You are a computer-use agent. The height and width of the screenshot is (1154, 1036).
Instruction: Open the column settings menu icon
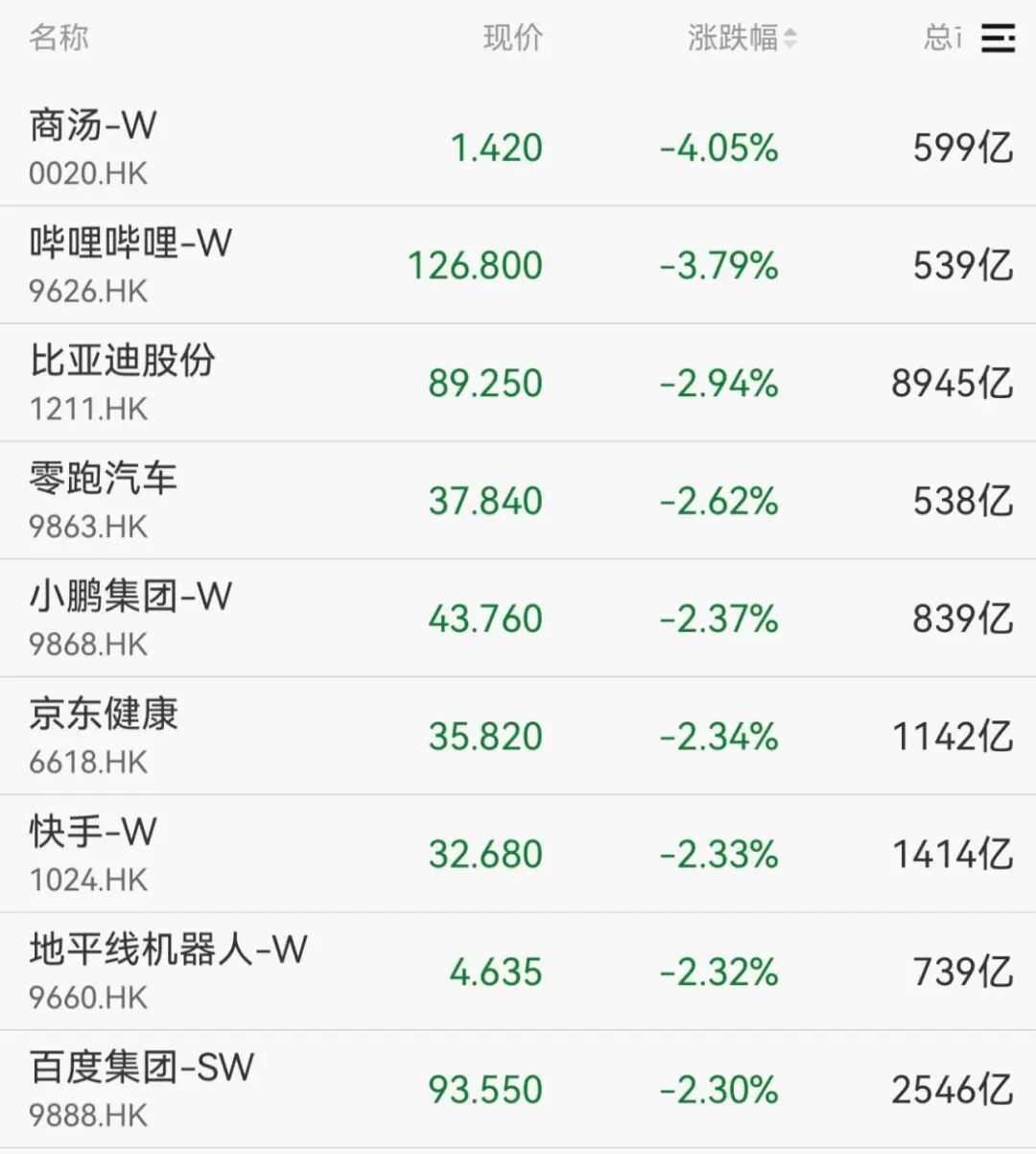[x=998, y=38]
